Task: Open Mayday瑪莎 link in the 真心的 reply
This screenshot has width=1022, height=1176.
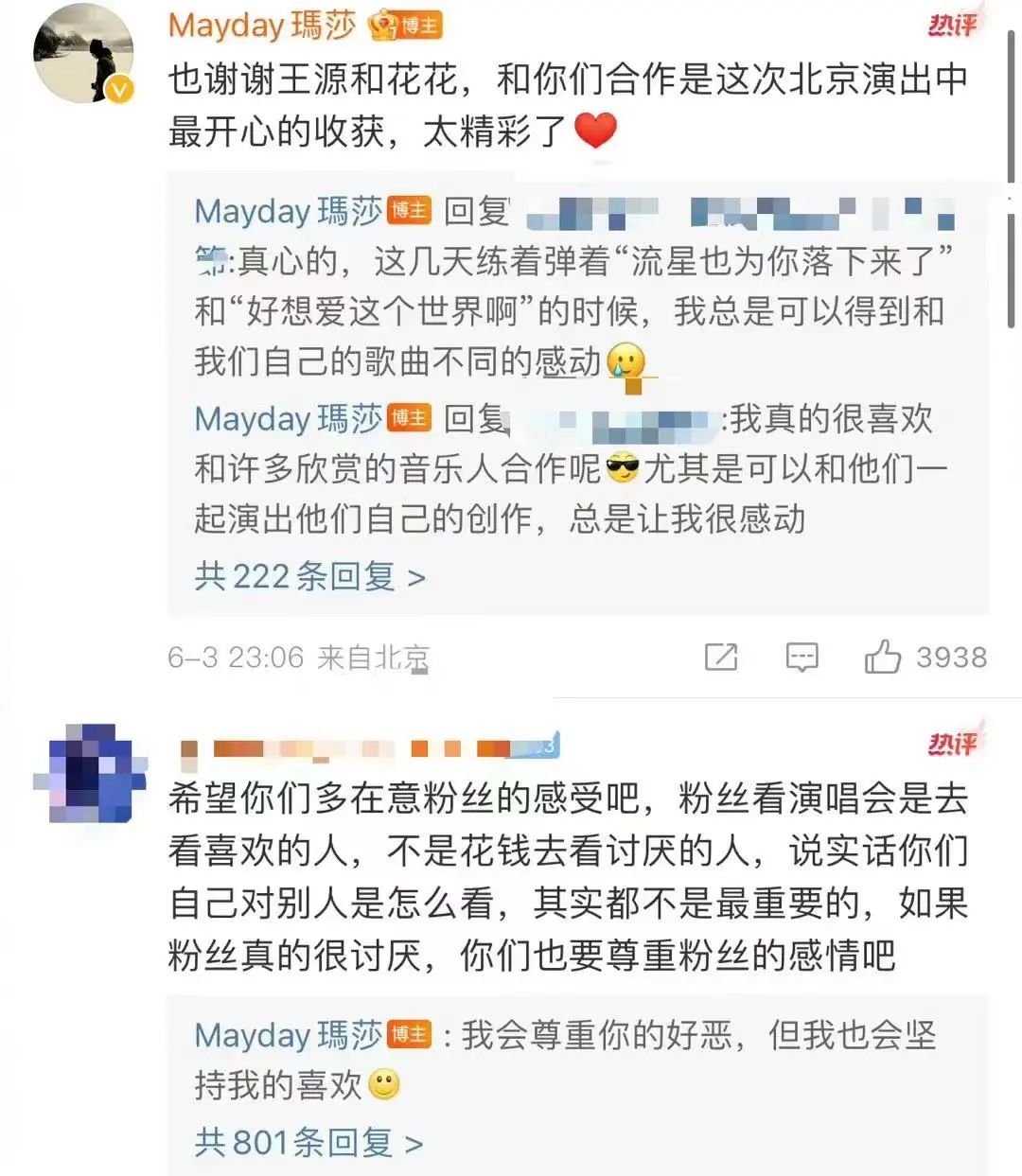Action: [x=288, y=211]
